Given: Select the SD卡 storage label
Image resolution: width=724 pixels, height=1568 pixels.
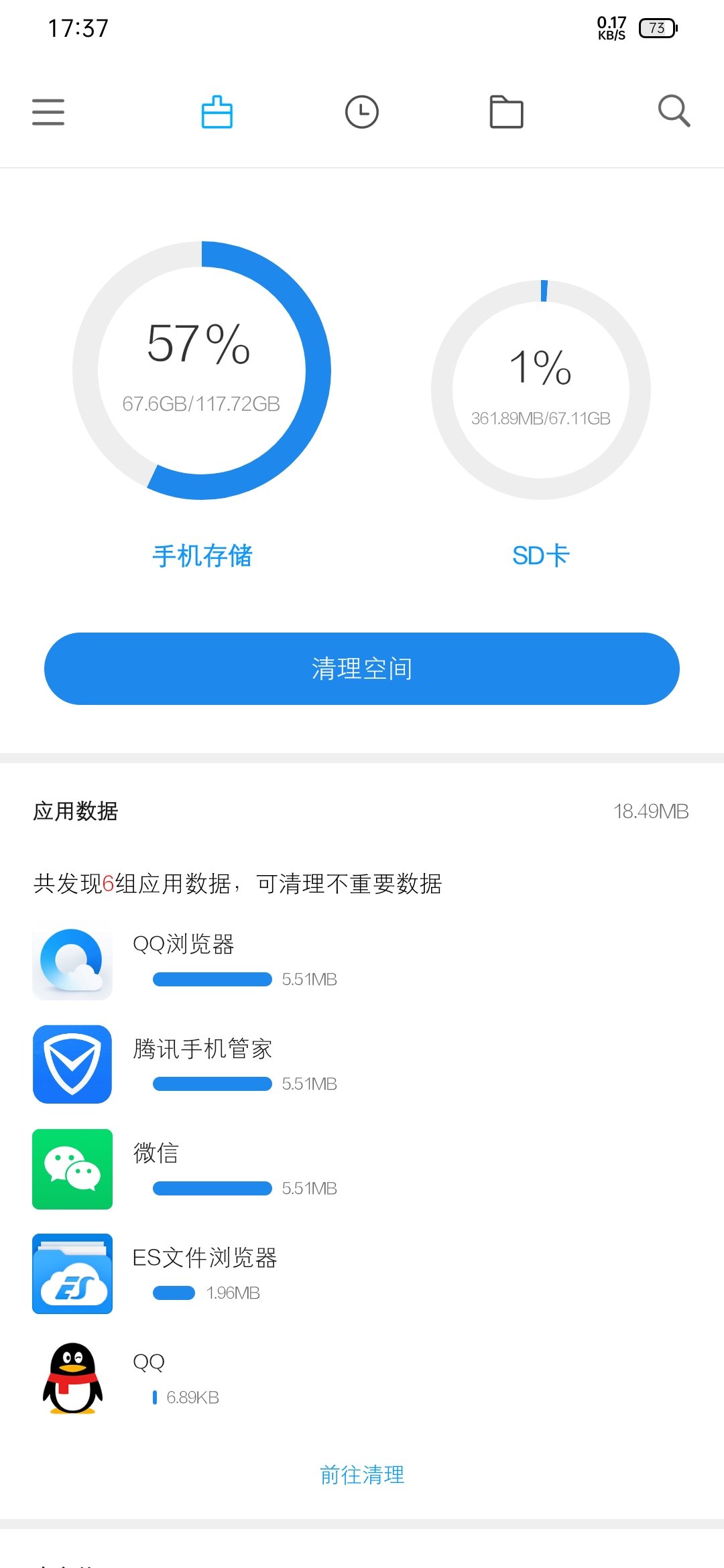Looking at the screenshot, I should click(540, 556).
